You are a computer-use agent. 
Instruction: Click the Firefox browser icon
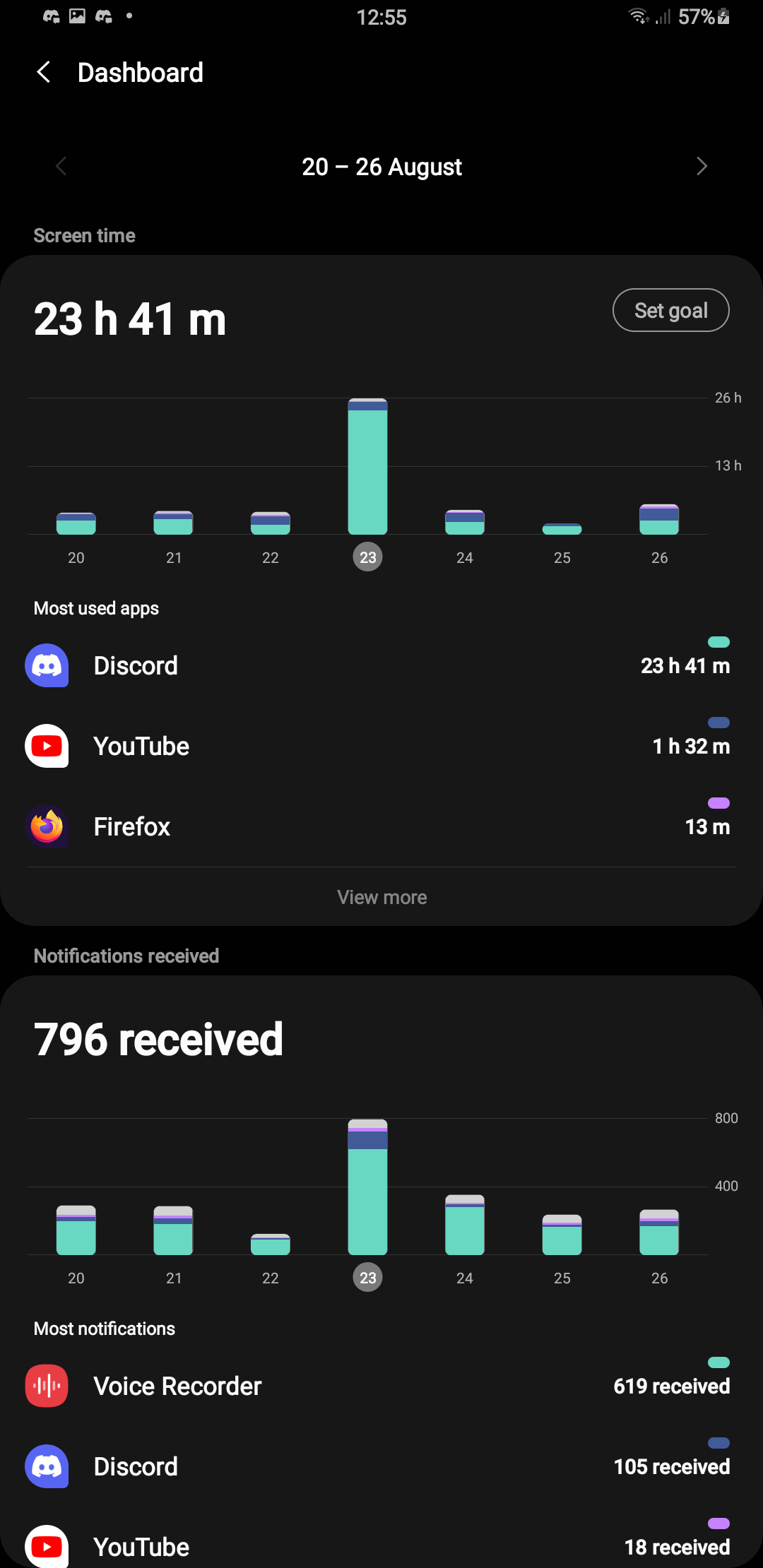pos(47,826)
